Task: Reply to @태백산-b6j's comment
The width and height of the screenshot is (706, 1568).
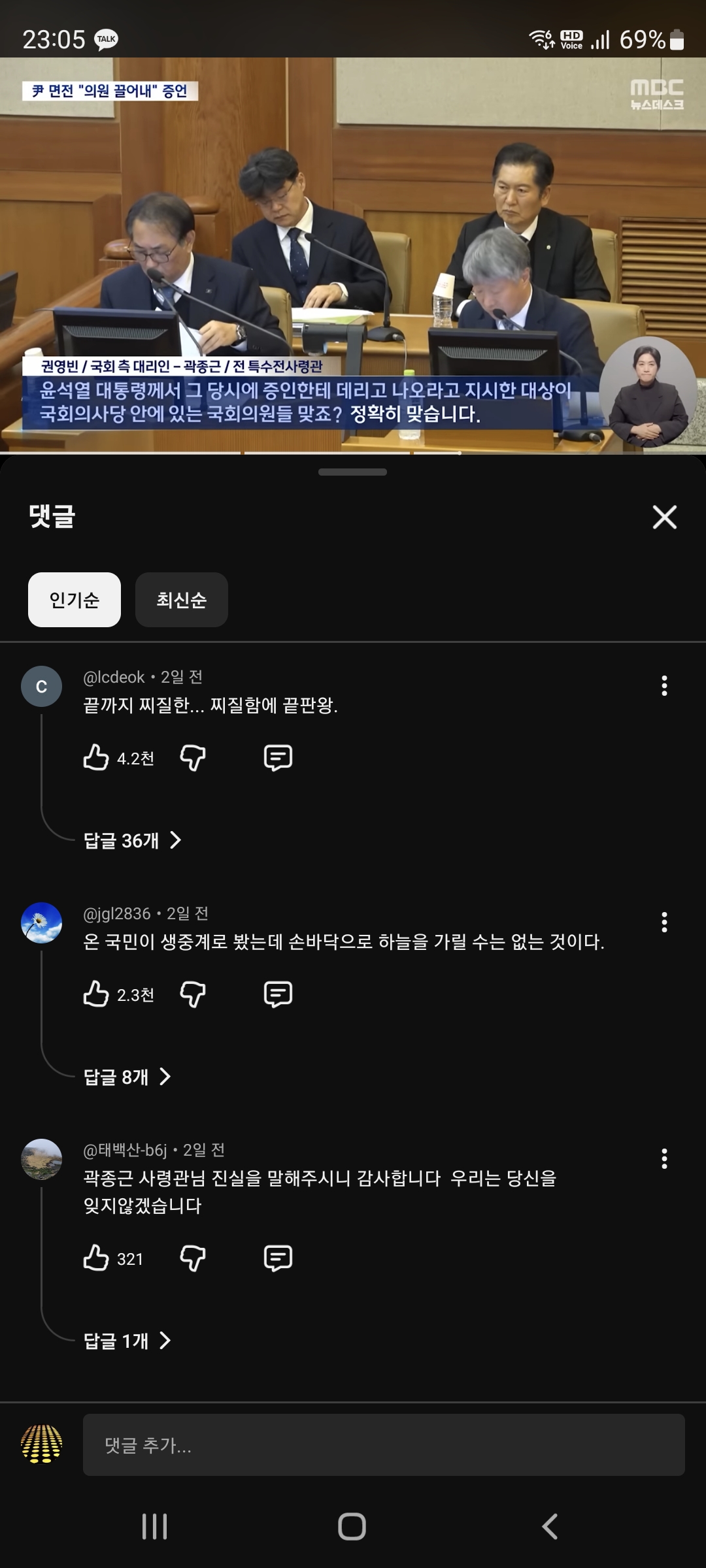Action: (x=278, y=1258)
